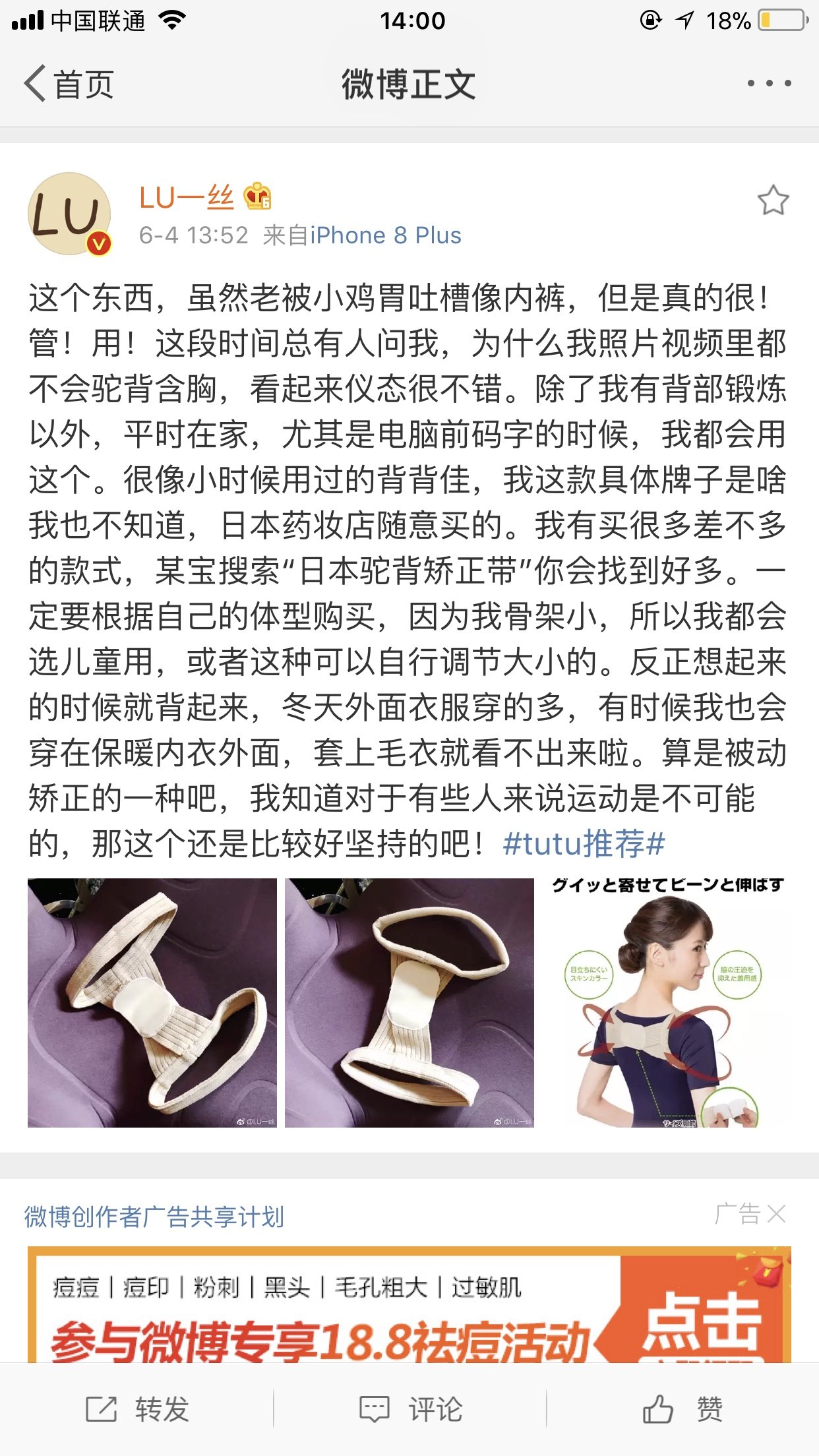Open the LU一丝 username link
Image resolution: width=819 pixels, height=1456 pixels.
click(187, 197)
